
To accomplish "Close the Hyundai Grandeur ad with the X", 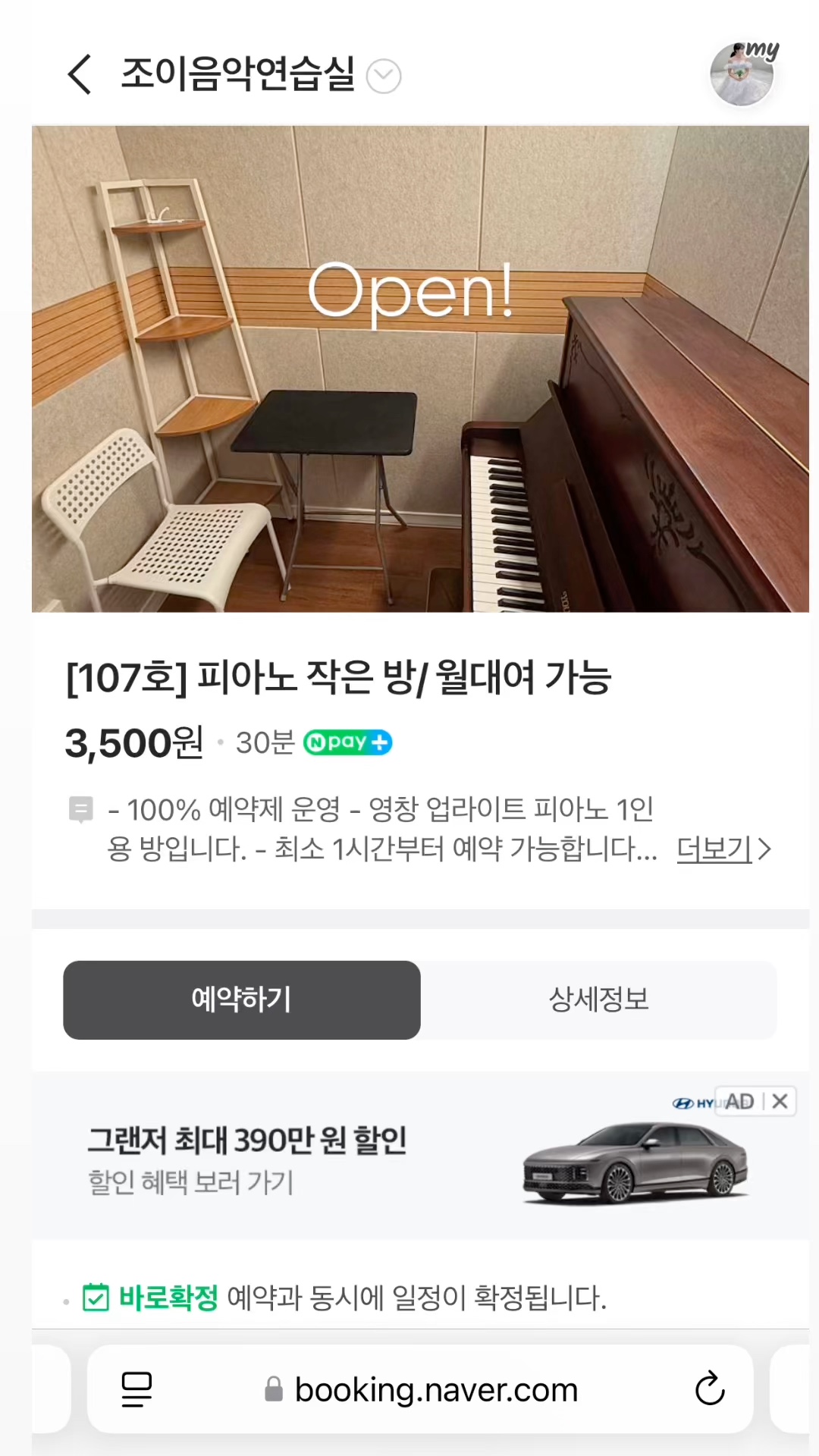I will tap(780, 1101).
